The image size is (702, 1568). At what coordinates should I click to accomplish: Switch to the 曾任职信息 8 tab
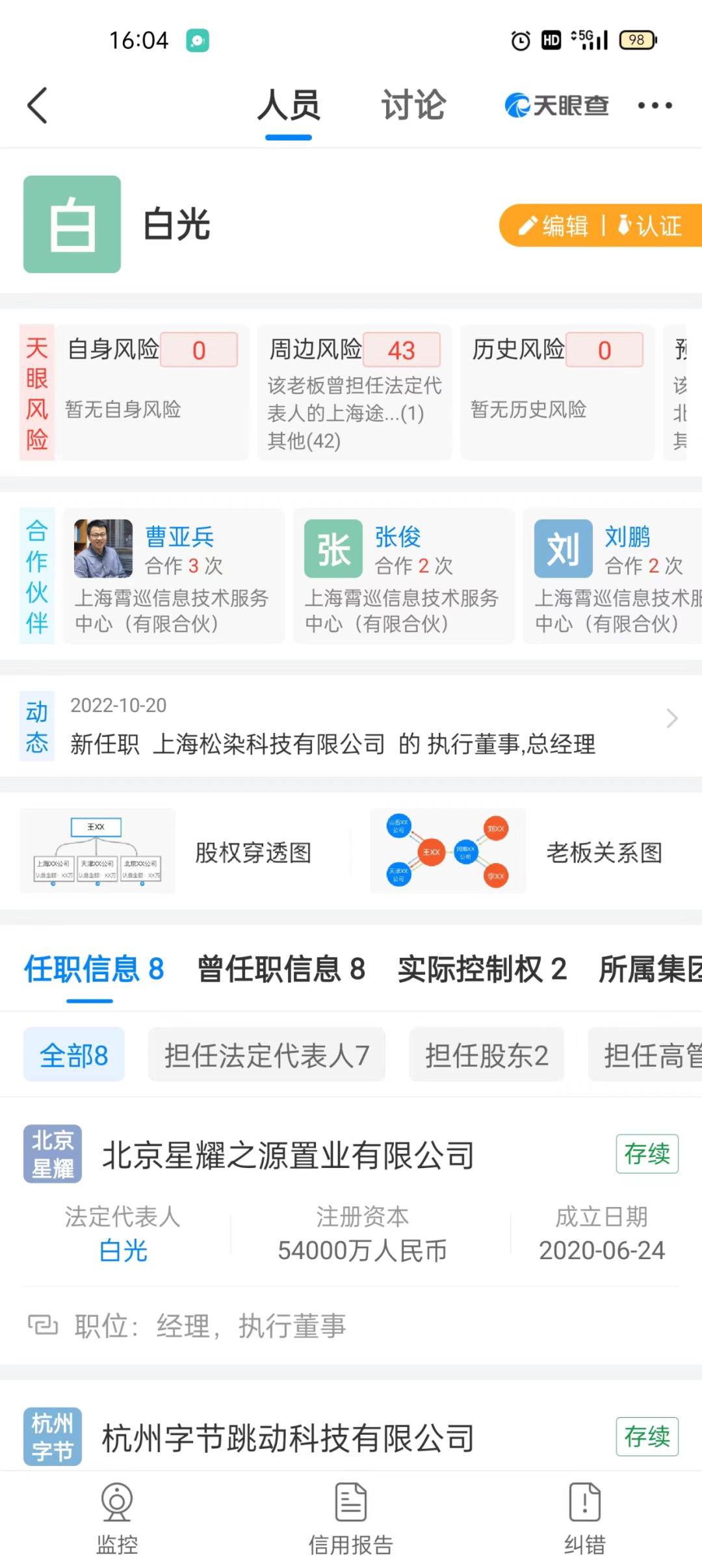point(281,970)
